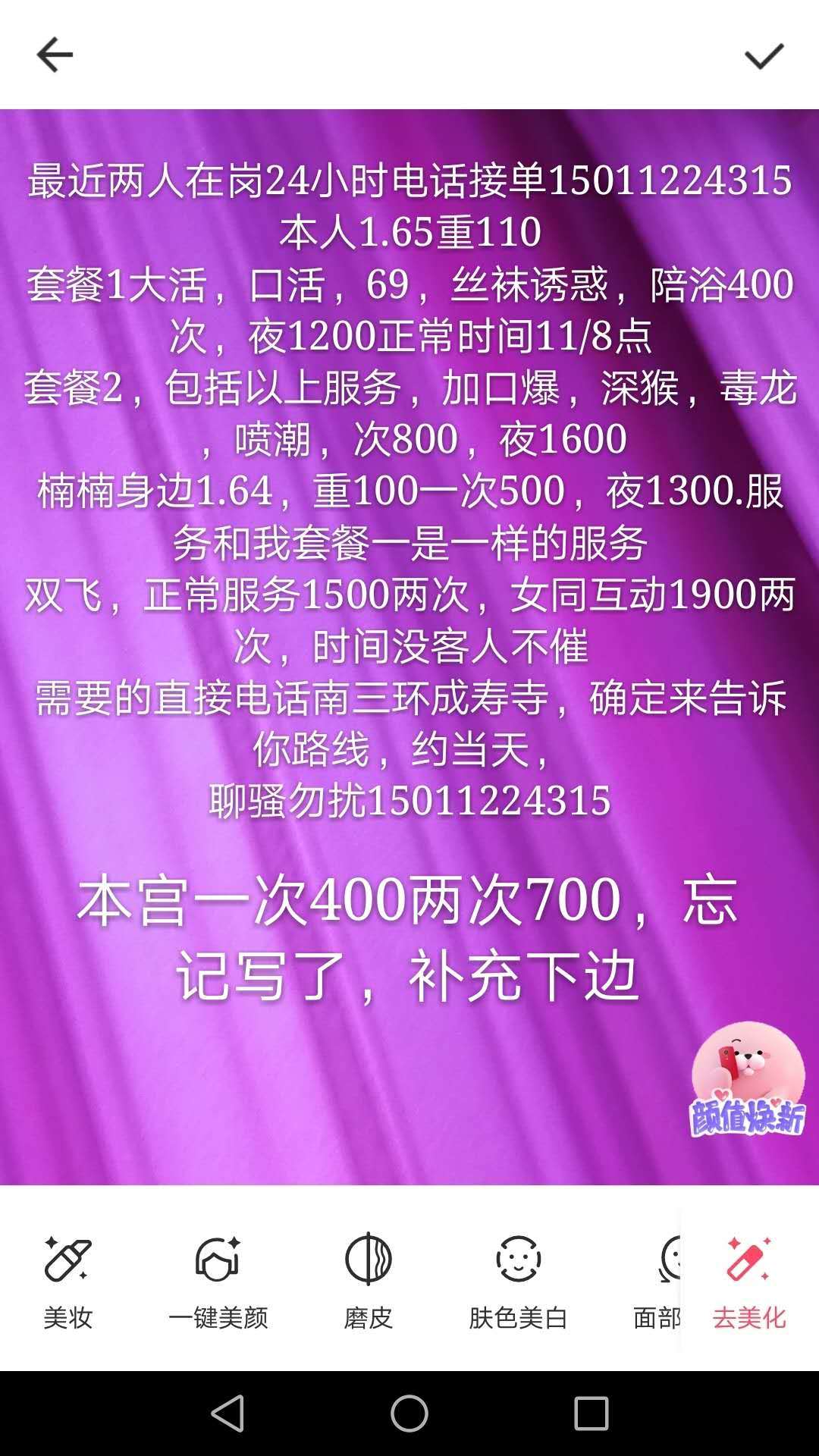This screenshot has height=1456, width=819.
Task: Select the 美妆 makeup brush tool icon
Action: click(x=65, y=1257)
